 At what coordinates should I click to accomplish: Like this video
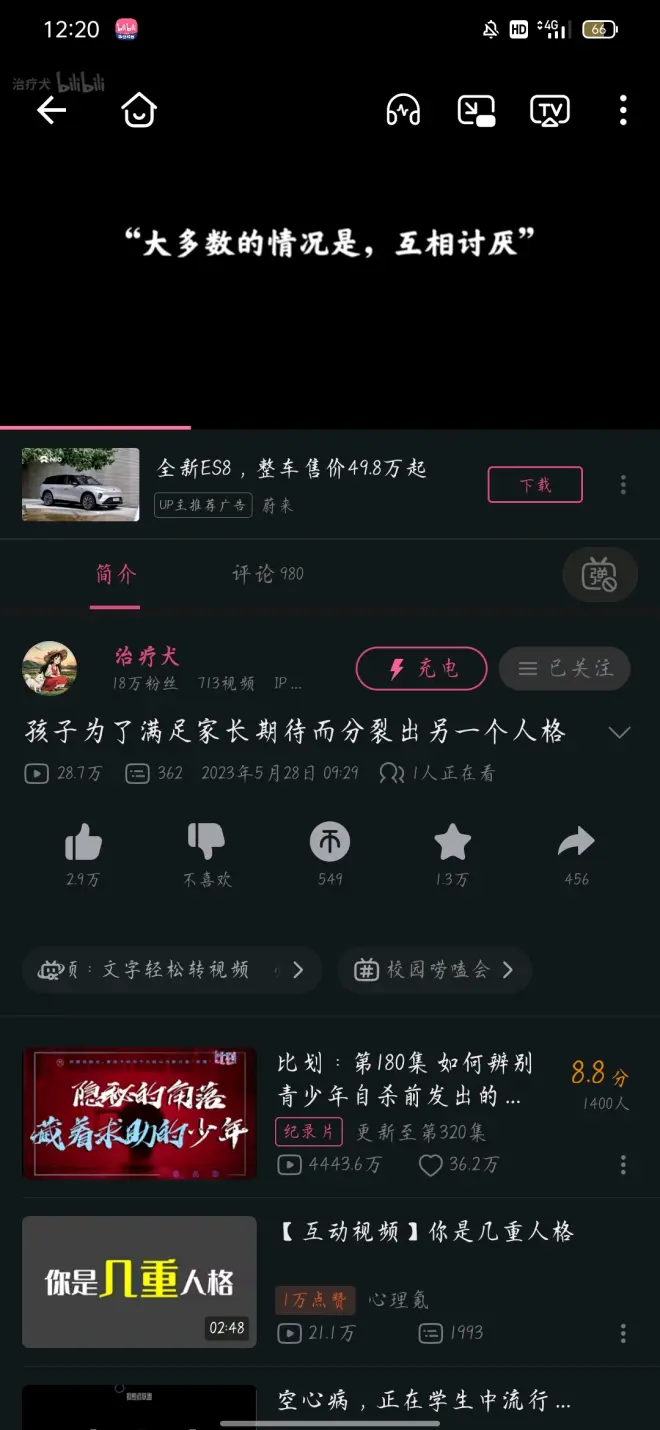[83, 845]
